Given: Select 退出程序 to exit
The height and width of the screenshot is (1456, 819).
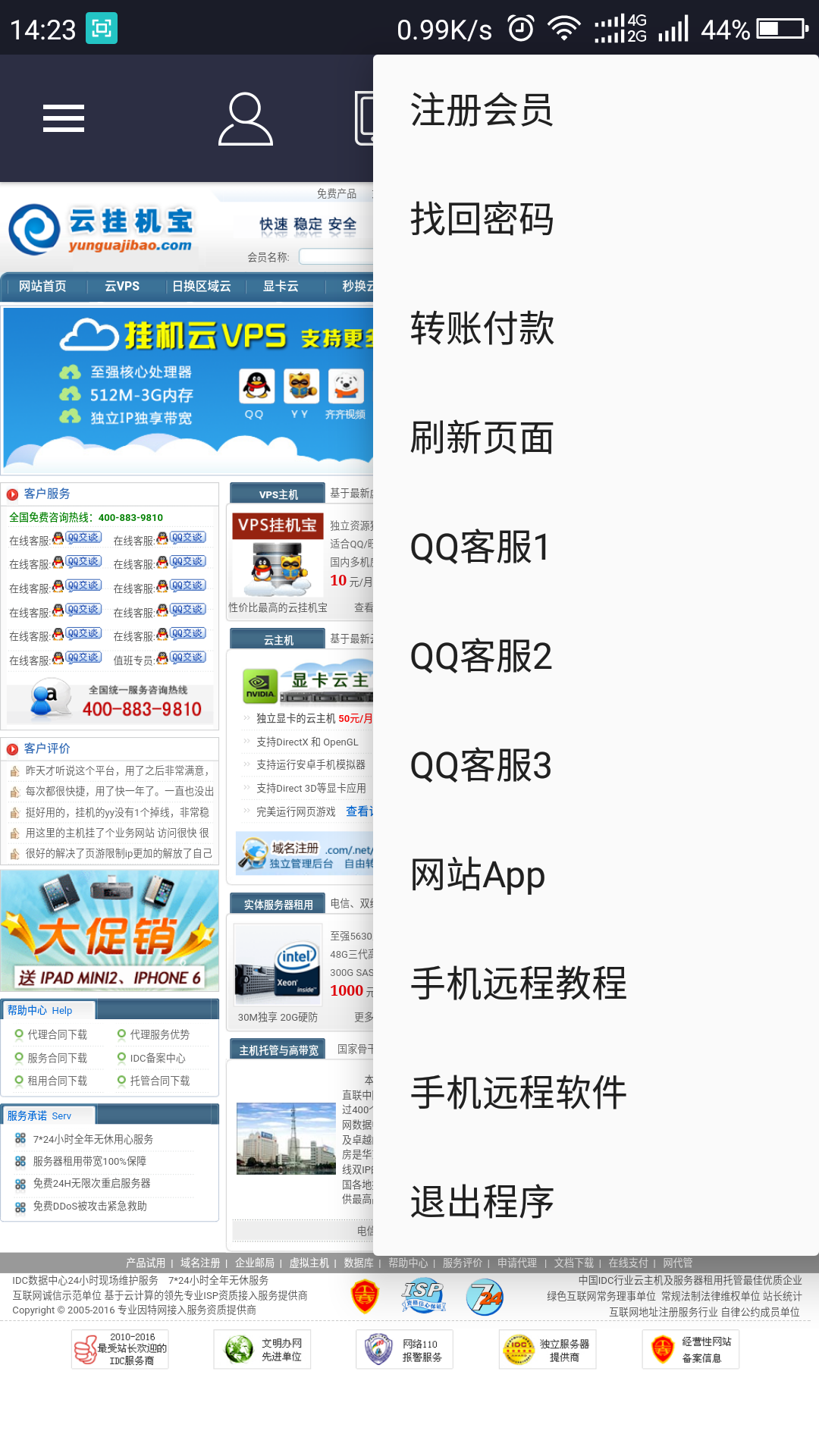Looking at the screenshot, I should coord(482,1203).
